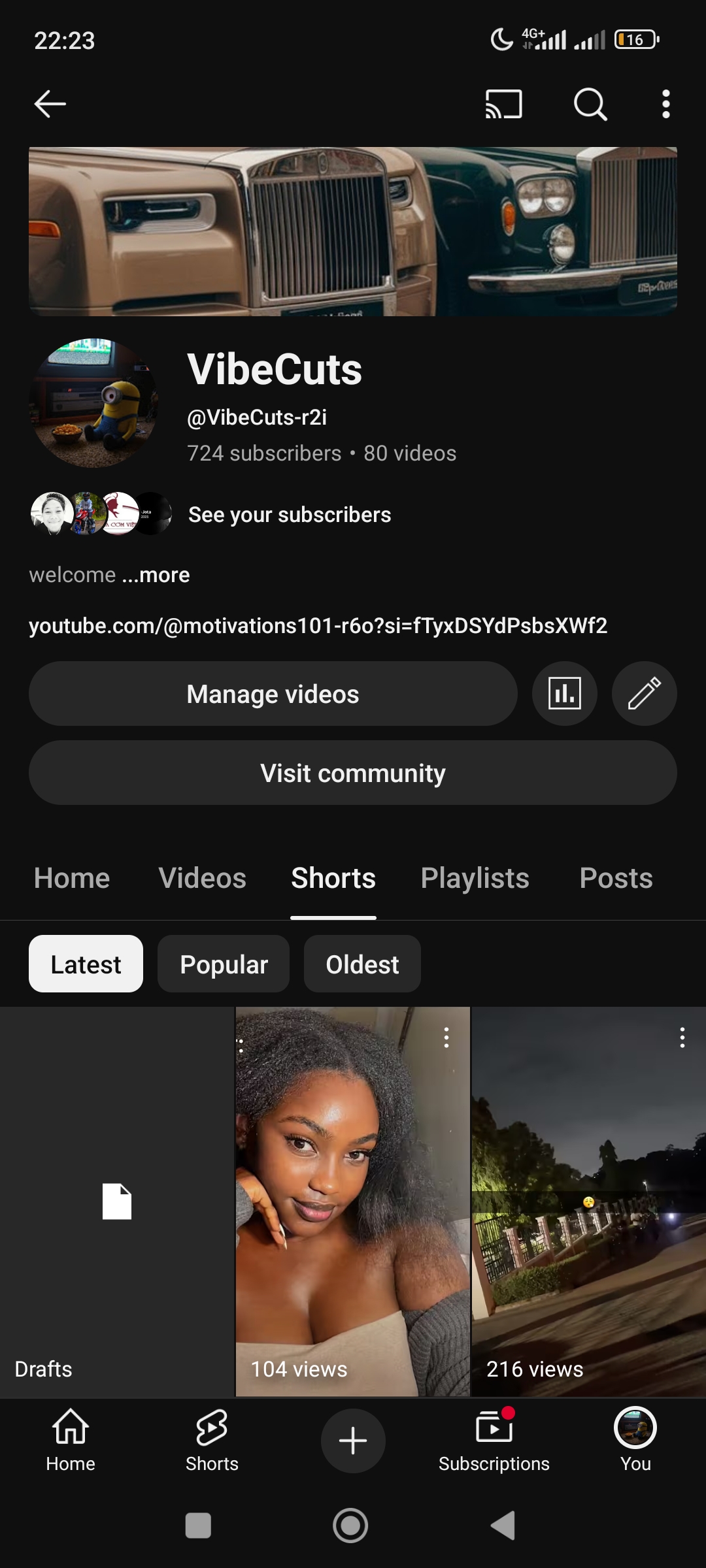Tap the search icon
Screen dimensions: 706x1568
click(589, 103)
